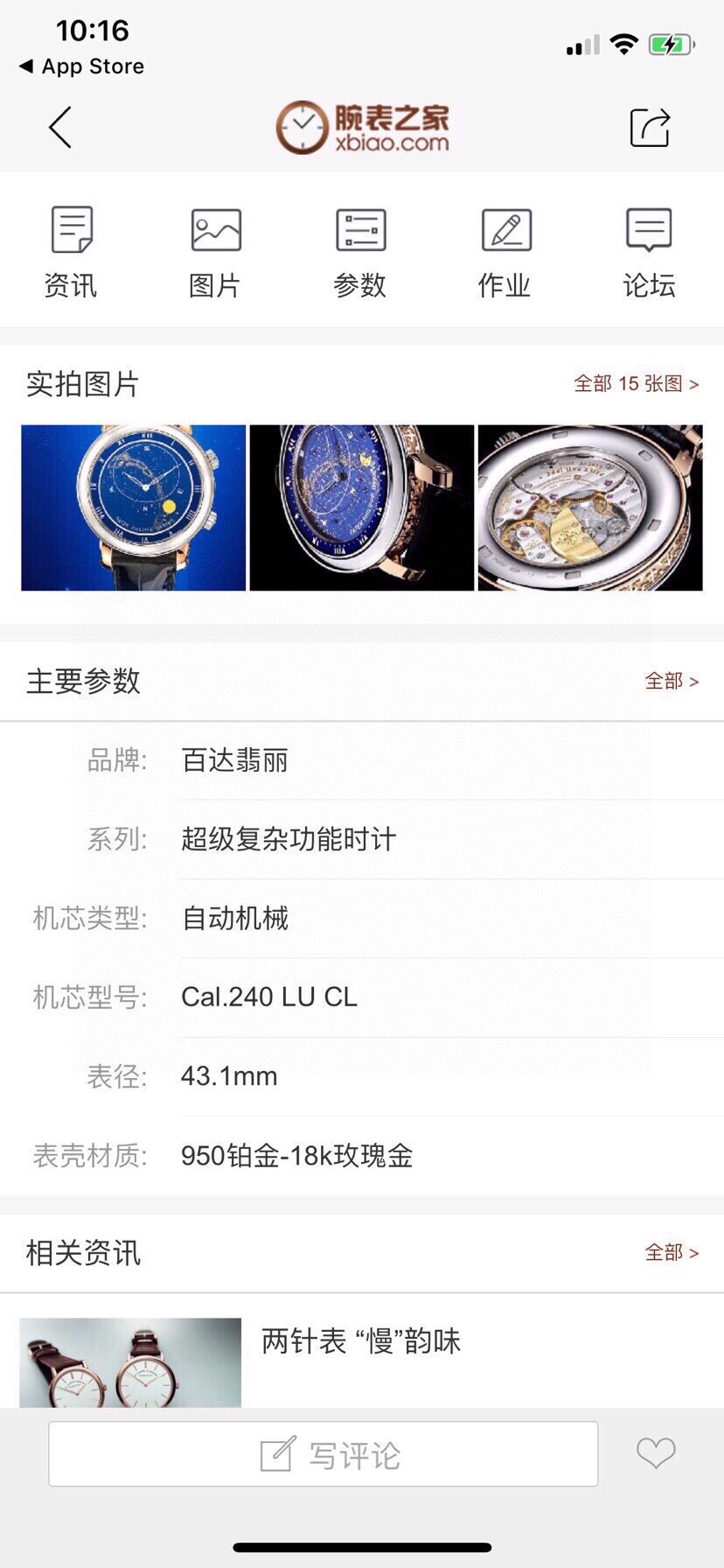See all 相关资讯 related news
Viewport: 724px width, 1568px height.
pyautogui.click(x=672, y=1253)
